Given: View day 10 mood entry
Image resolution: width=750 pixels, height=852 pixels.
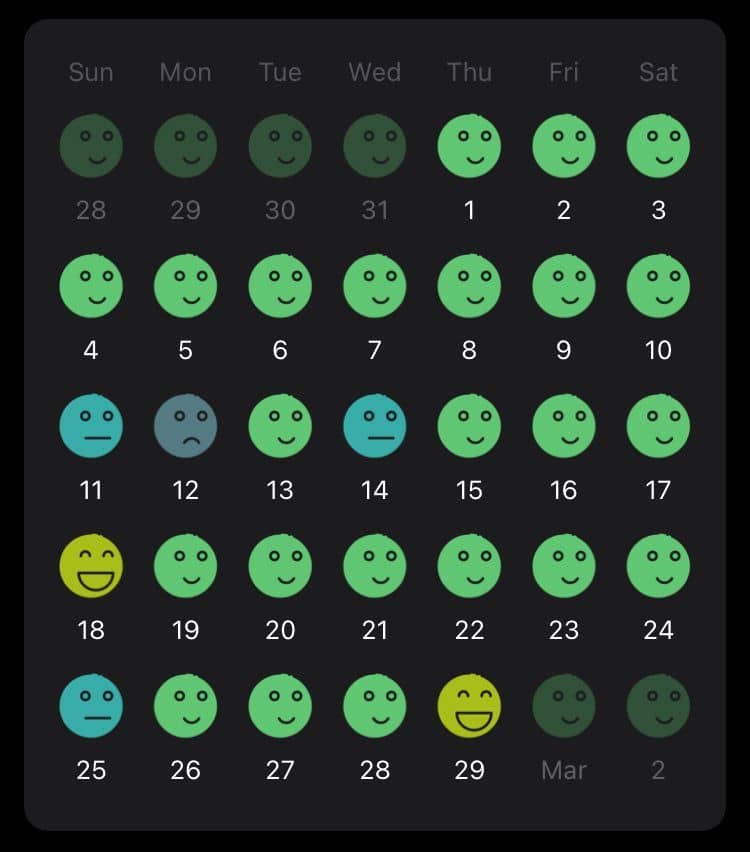Looking at the screenshot, I should [658, 286].
